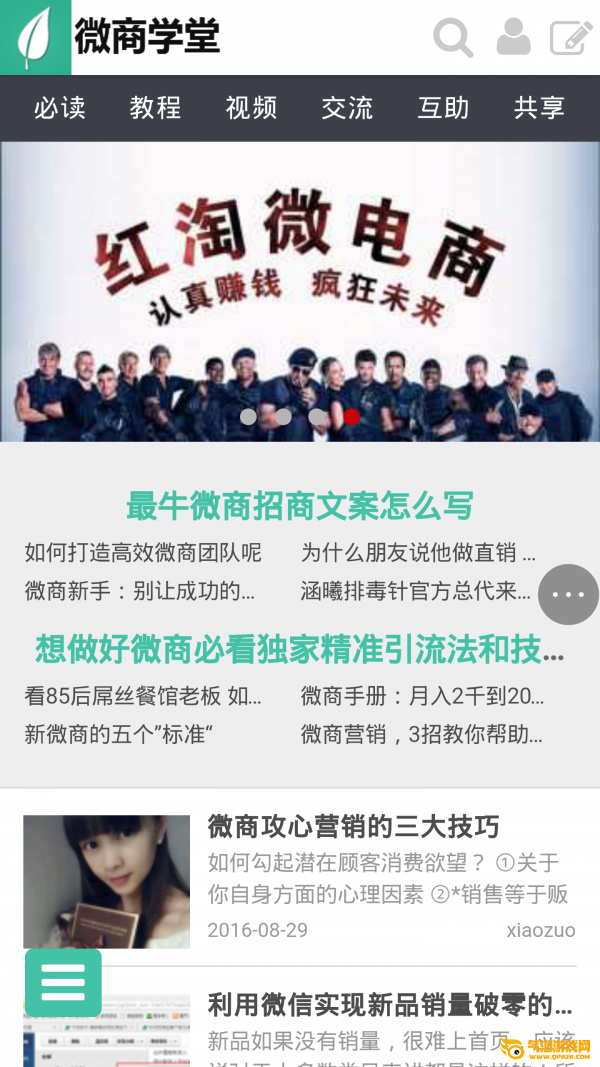
Task: Open headline 想做好微商必看独家精准引流法
Action: [300, 650]
